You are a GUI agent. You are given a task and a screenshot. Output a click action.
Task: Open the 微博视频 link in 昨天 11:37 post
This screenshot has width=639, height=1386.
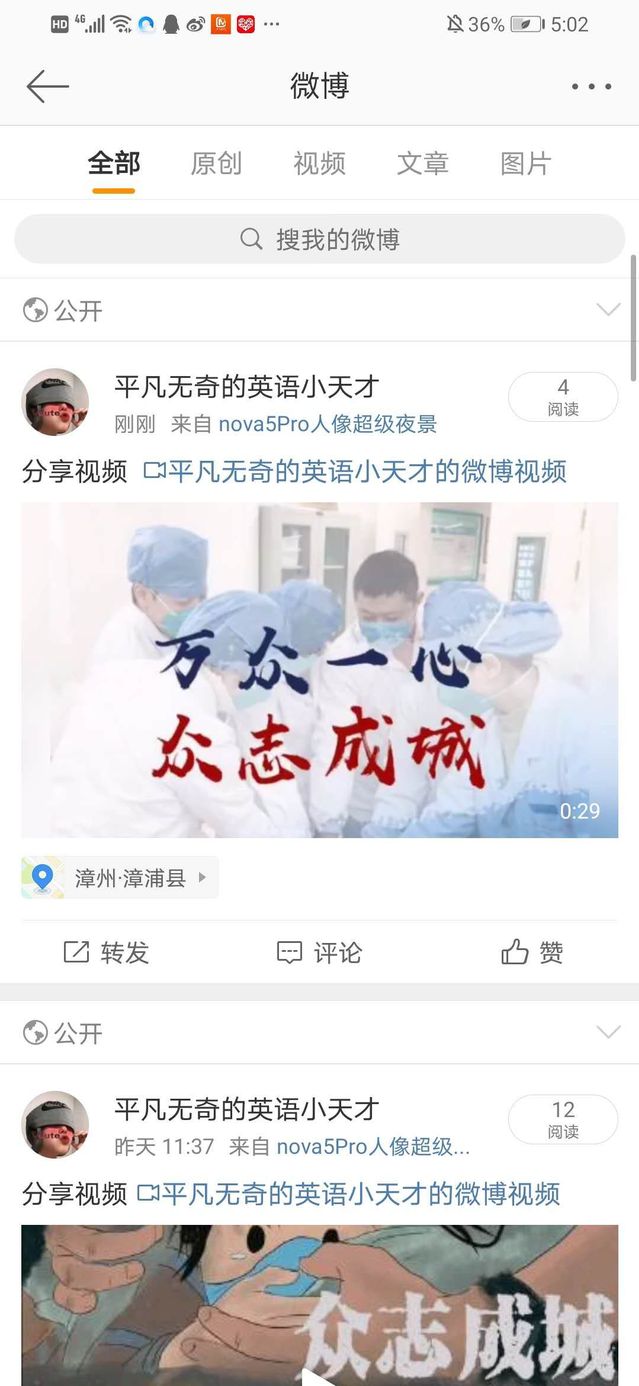349,1193
